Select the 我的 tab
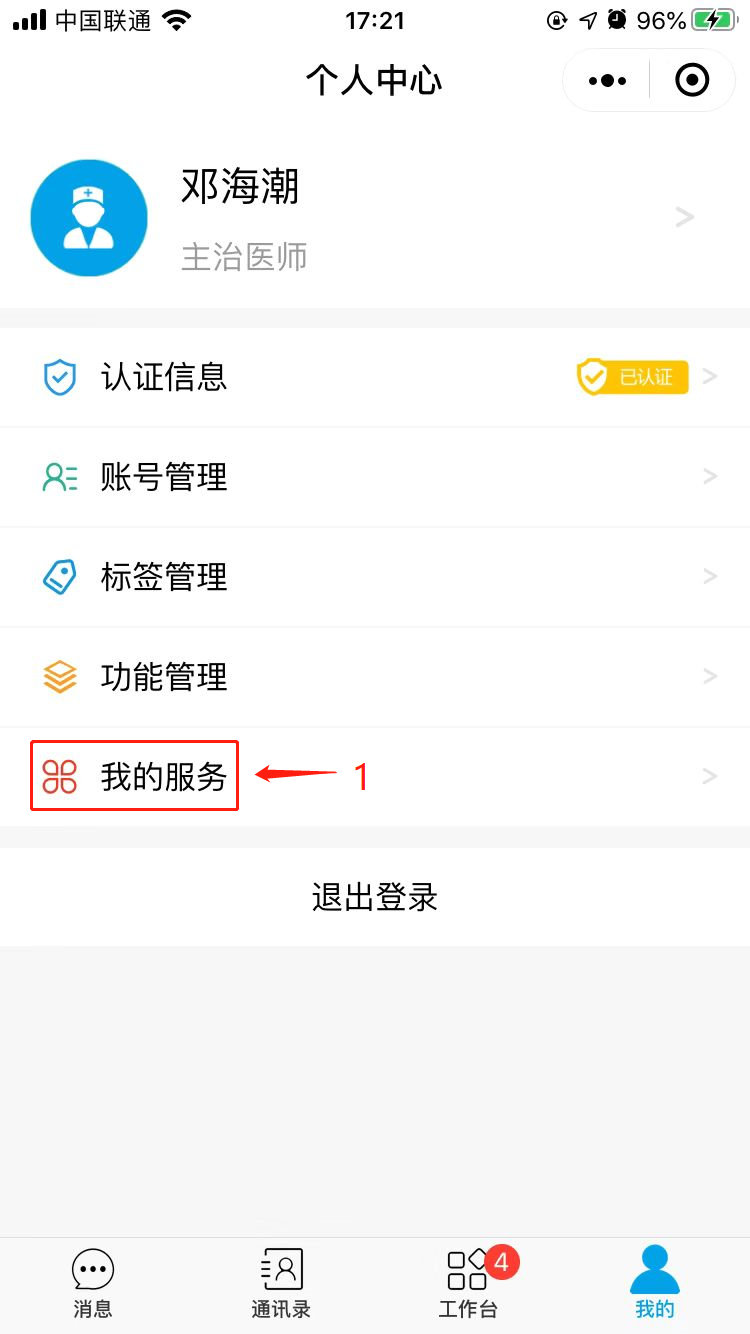The height and width of the screenshot is (1334, 750). click(x=655, y=1285)
